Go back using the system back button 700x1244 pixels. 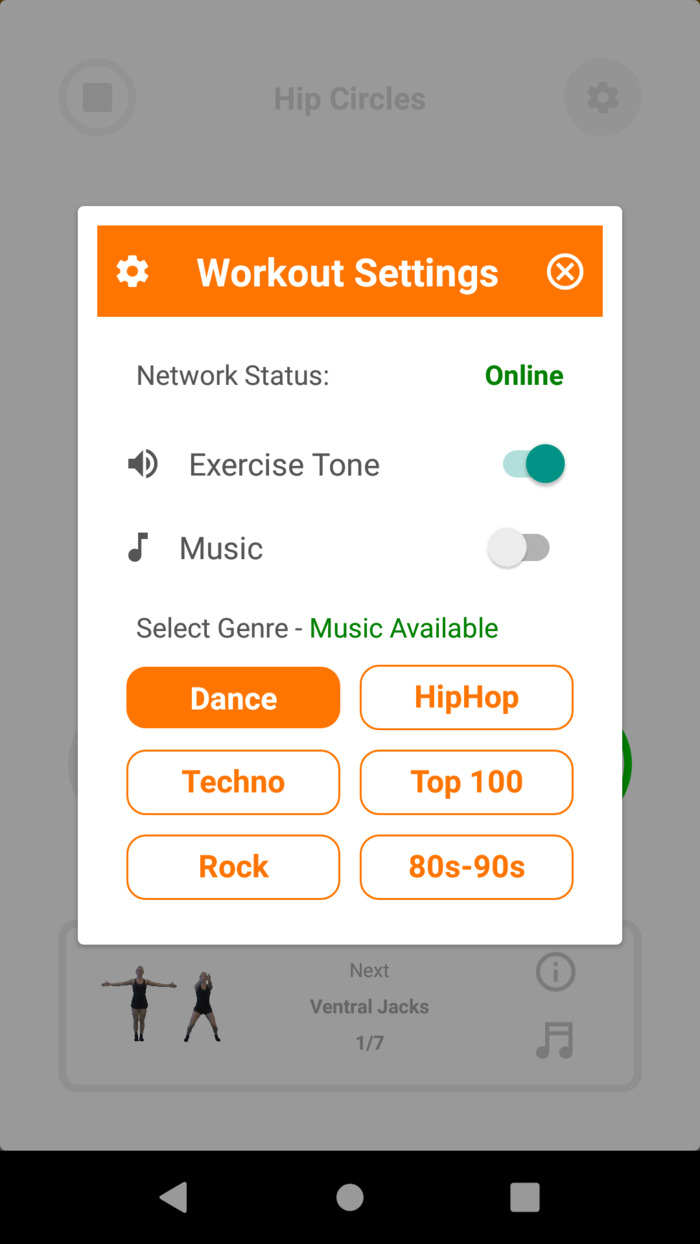(x=174, y=1197)
